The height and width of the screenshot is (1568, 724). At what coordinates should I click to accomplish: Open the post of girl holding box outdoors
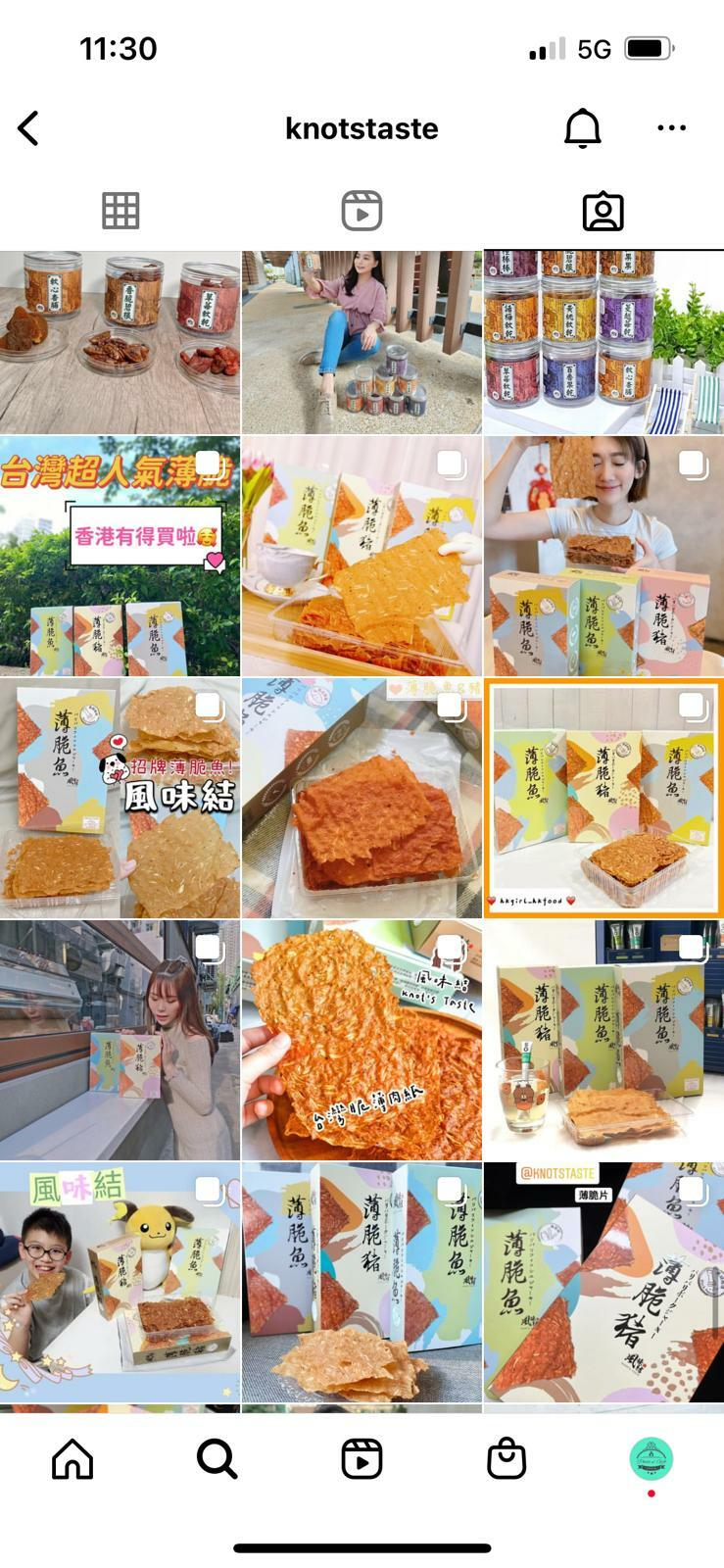[120, 1040]
